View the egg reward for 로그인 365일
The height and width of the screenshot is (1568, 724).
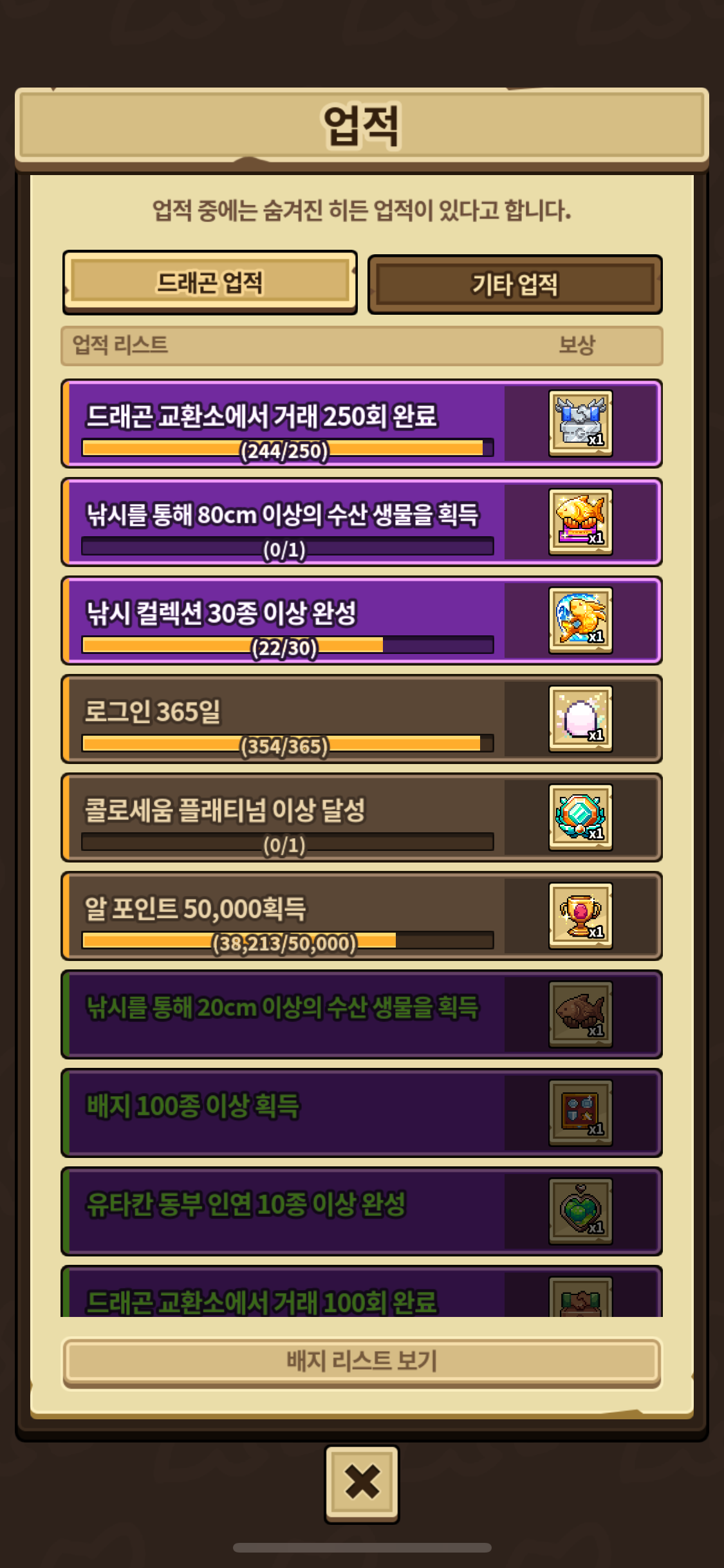pos(580,719)
